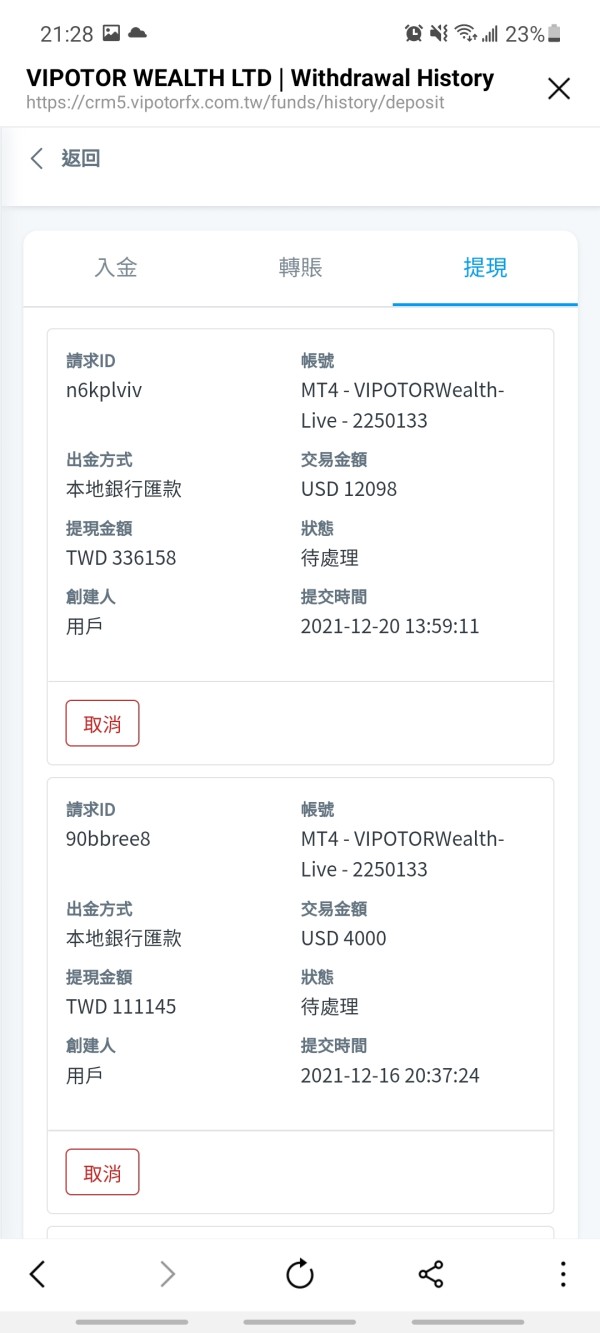Select the 提現 tab
600x1333 pixels.
click(x=485, y=268)
